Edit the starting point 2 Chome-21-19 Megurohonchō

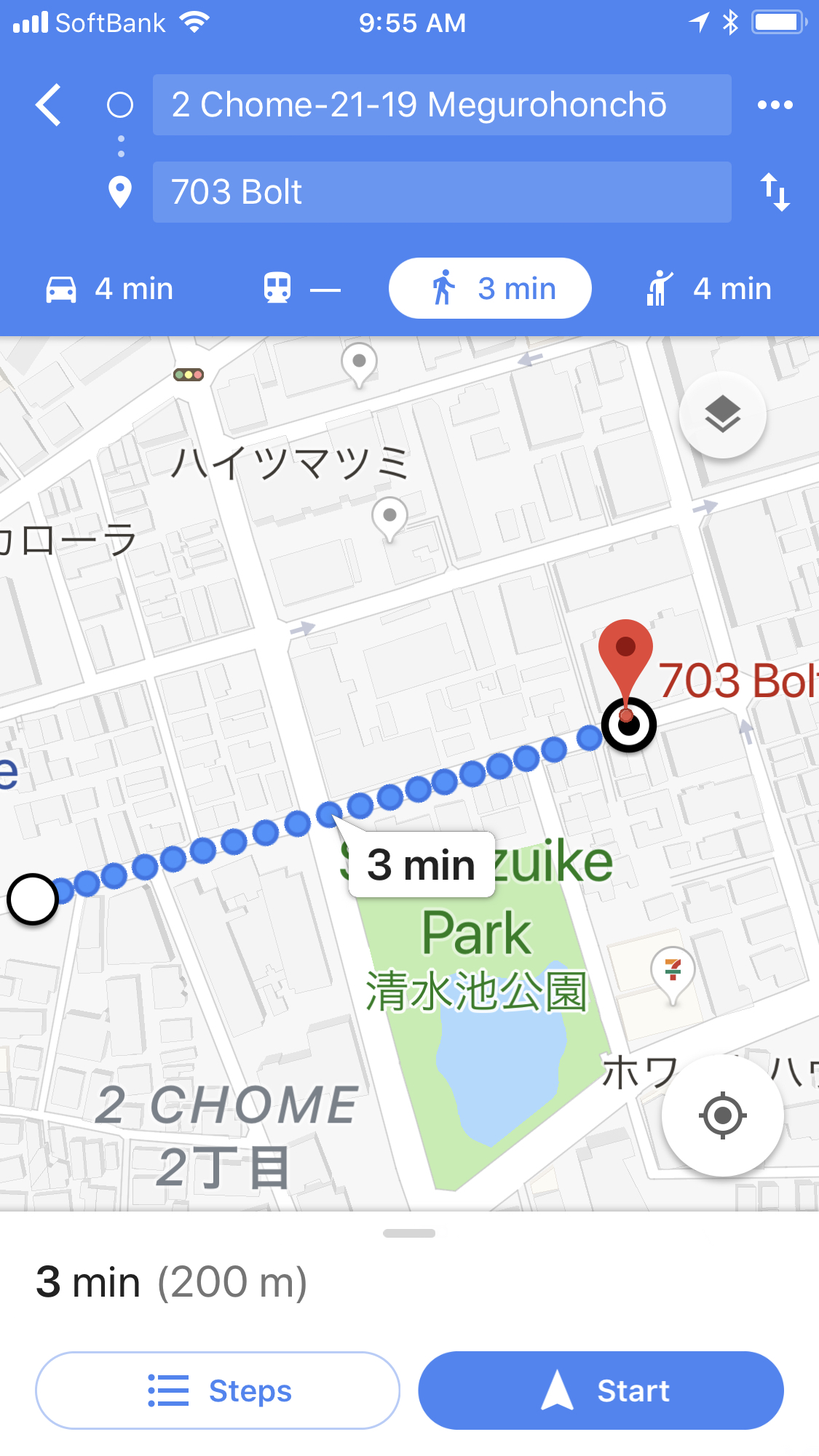[441, 105]
